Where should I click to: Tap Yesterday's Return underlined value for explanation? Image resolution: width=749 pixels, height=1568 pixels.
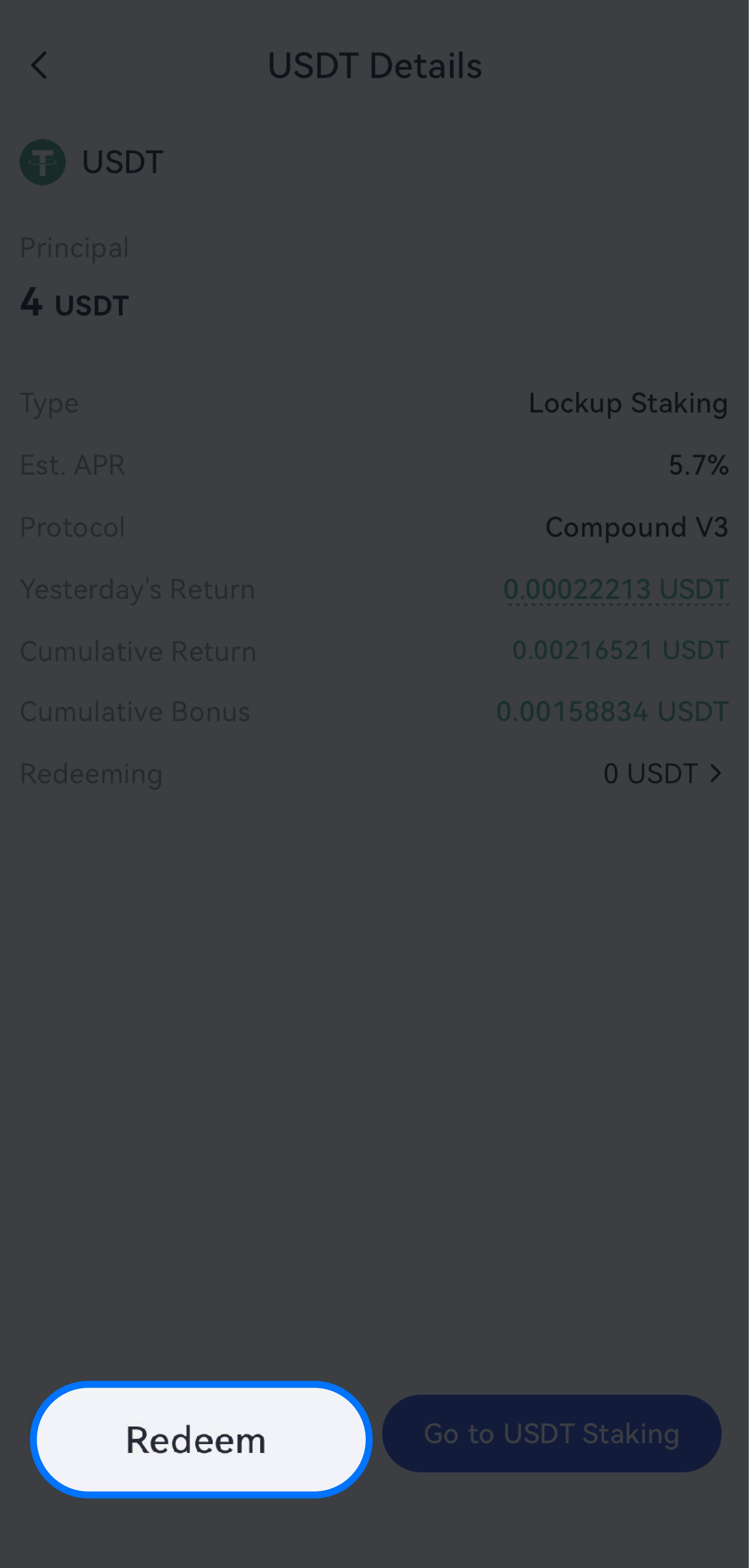(616, 589)
